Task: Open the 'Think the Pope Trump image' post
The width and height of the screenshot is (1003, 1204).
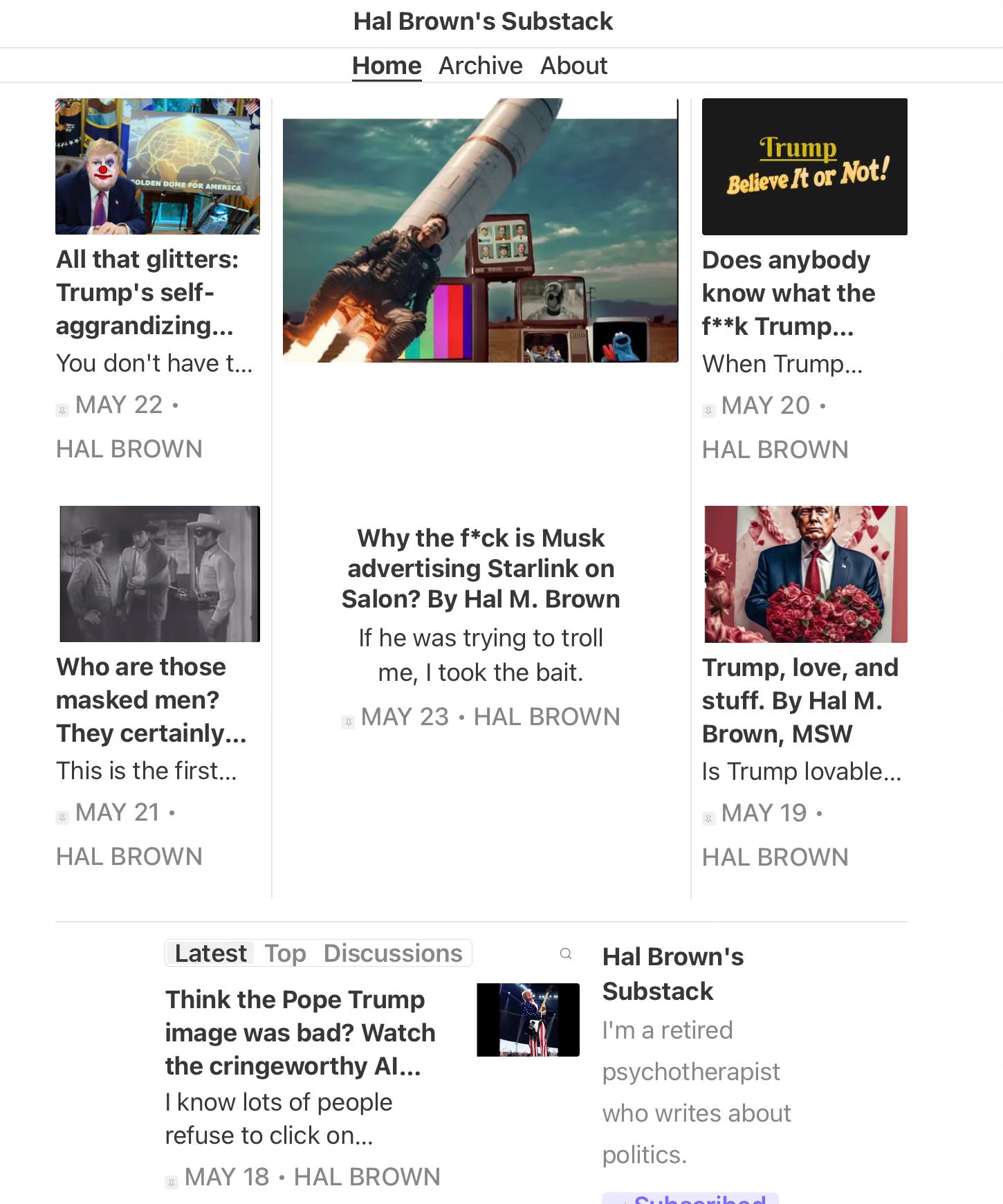Action: point(300,1032)
